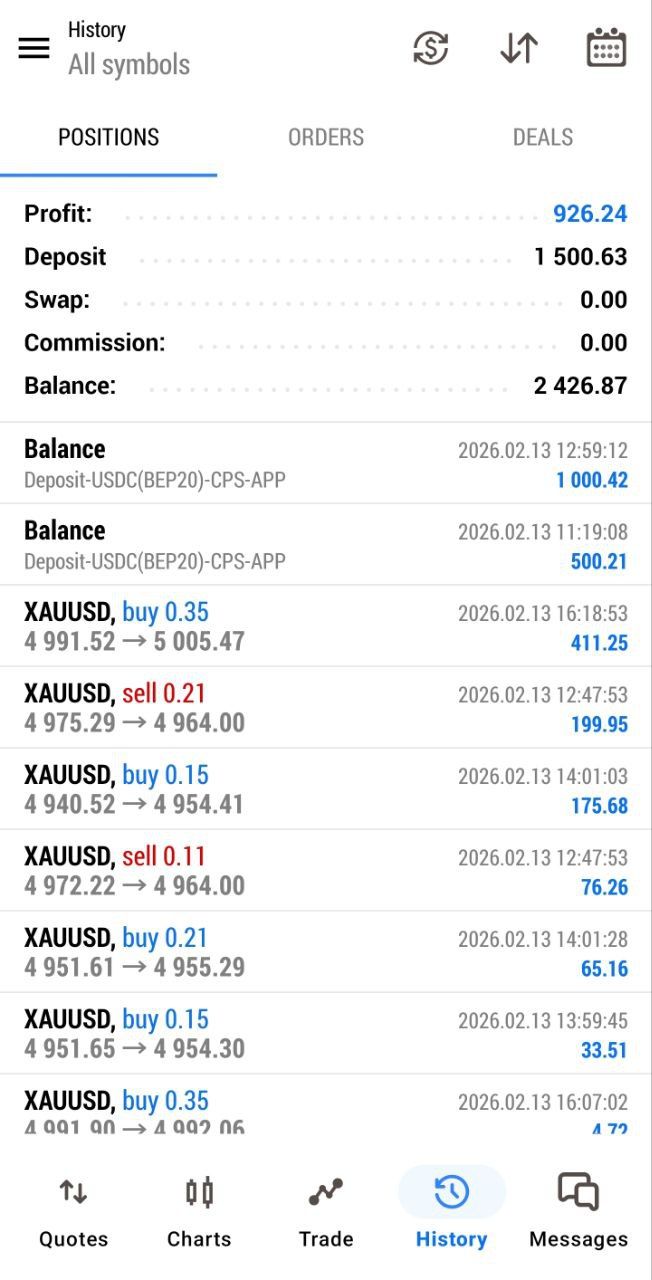Expand the XAUUSD sell 0.21 position
This screenshot has height=1280, width=652.
coord(326,708)
